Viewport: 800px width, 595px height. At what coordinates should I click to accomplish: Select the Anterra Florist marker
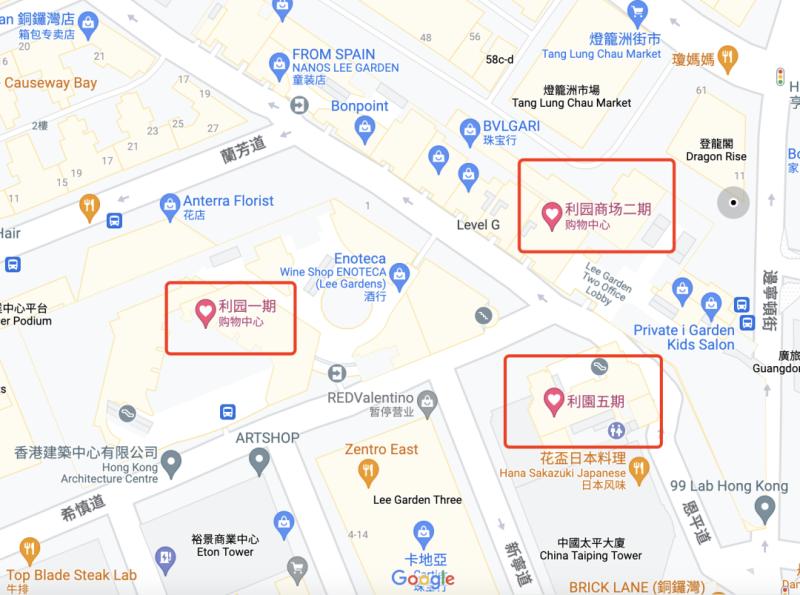coord(169,207)
